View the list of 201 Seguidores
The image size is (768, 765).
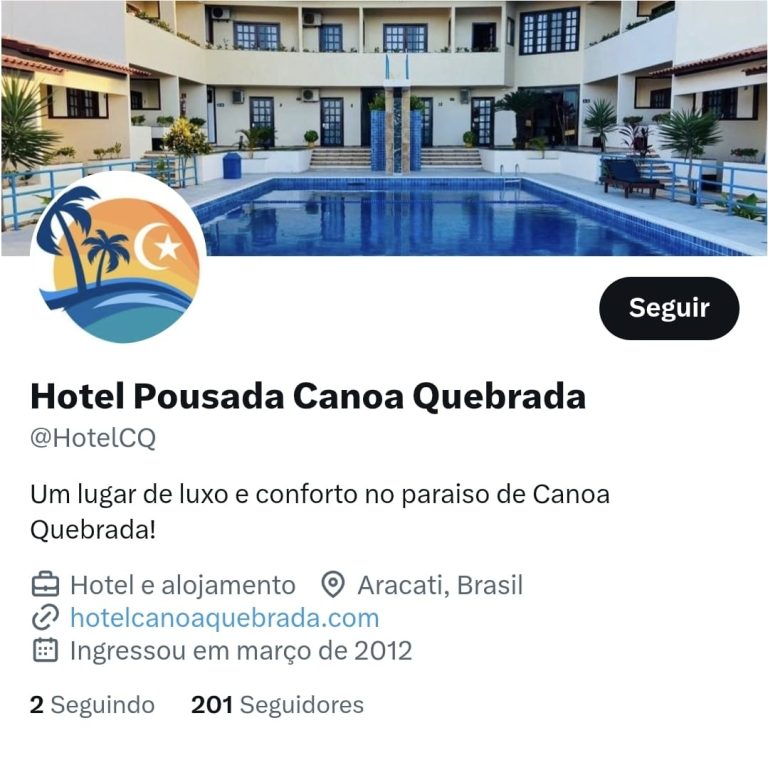(277, 705)
